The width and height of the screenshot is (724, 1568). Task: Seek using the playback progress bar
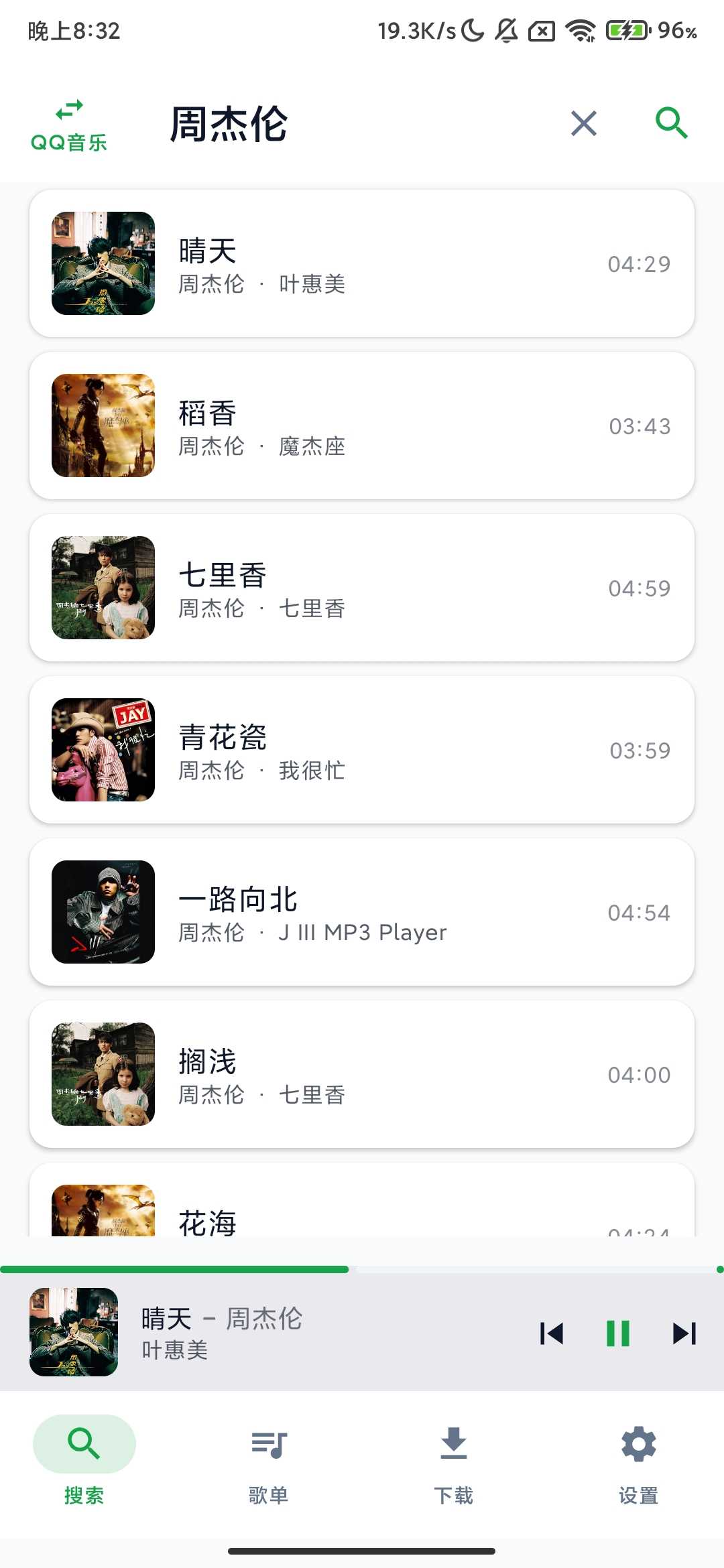coord(362,1269)
